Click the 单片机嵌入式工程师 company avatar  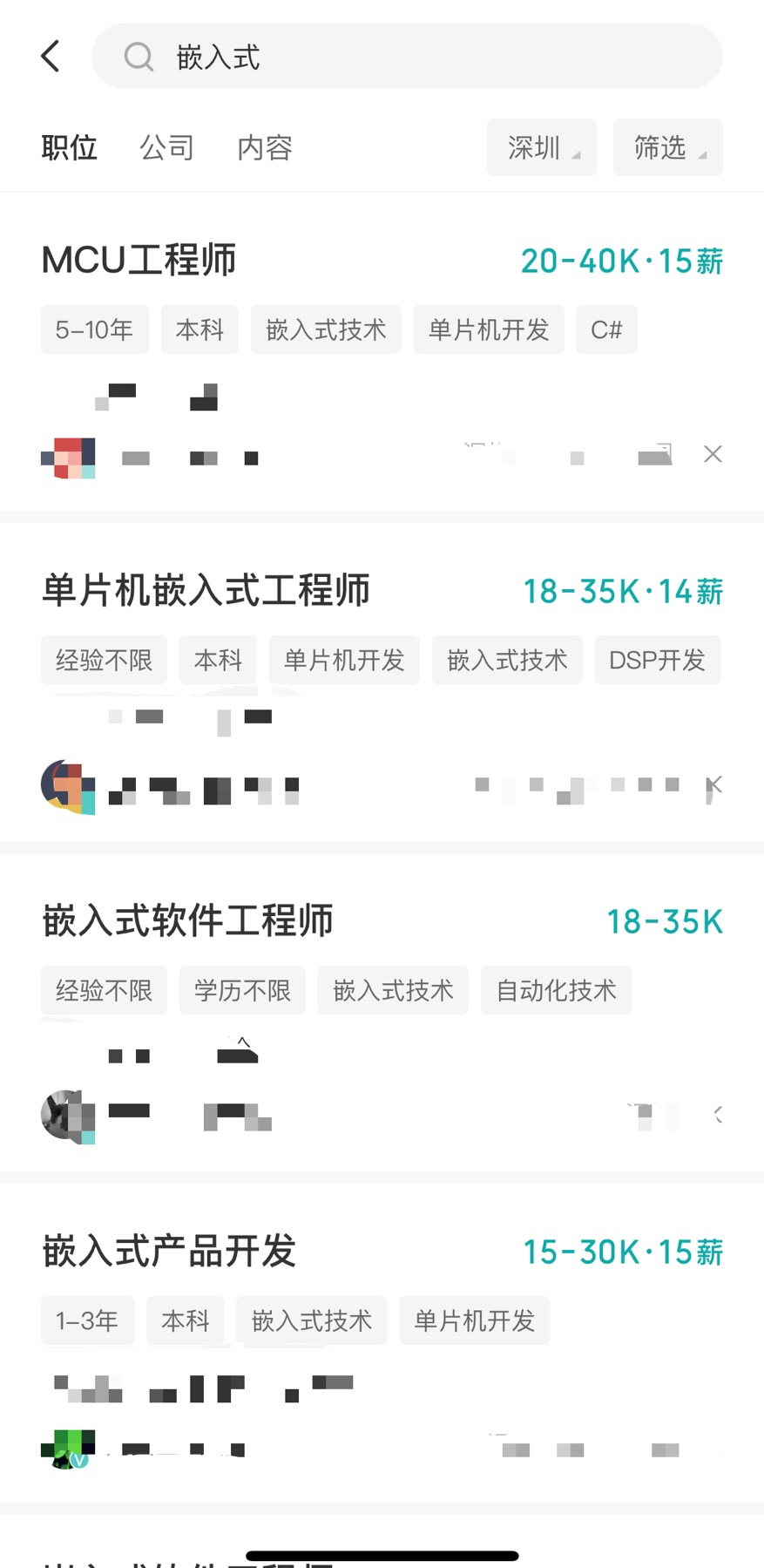pyautogui.click(x=68, y=787)
